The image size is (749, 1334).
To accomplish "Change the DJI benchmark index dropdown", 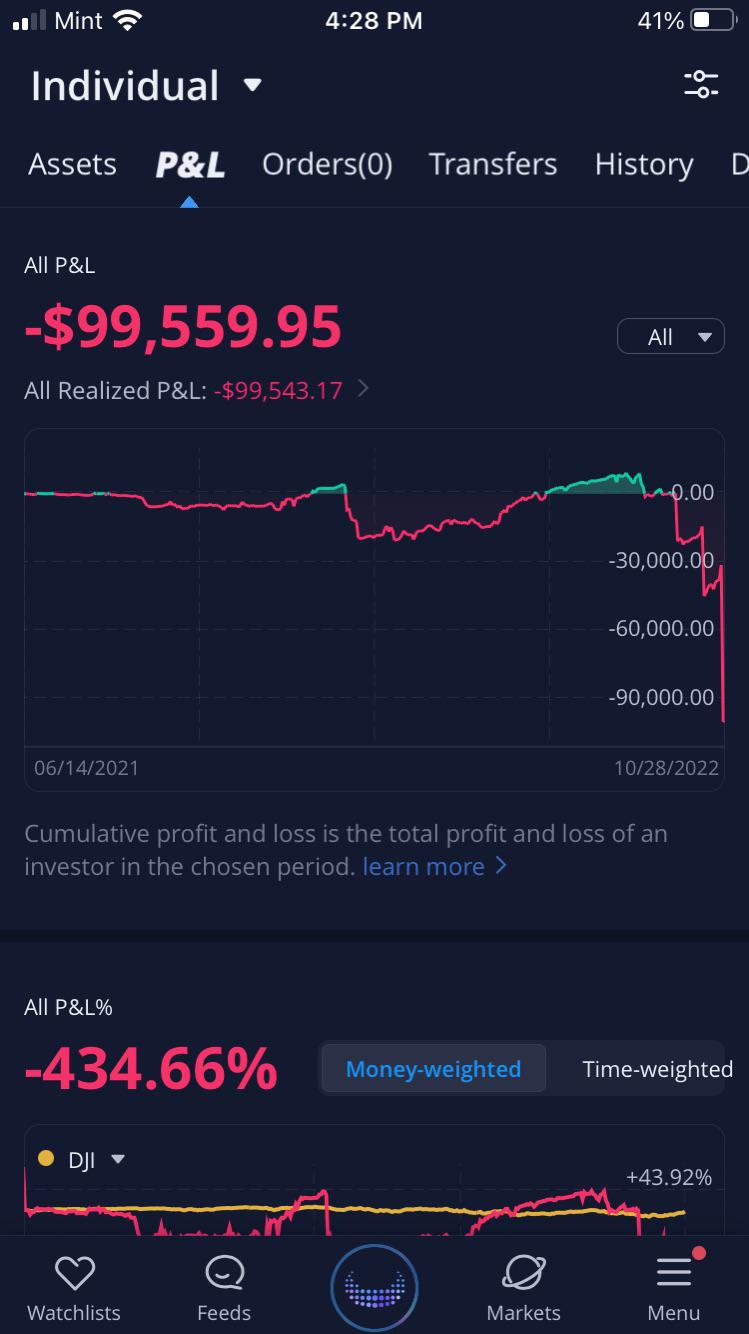I will (82, 1159).
